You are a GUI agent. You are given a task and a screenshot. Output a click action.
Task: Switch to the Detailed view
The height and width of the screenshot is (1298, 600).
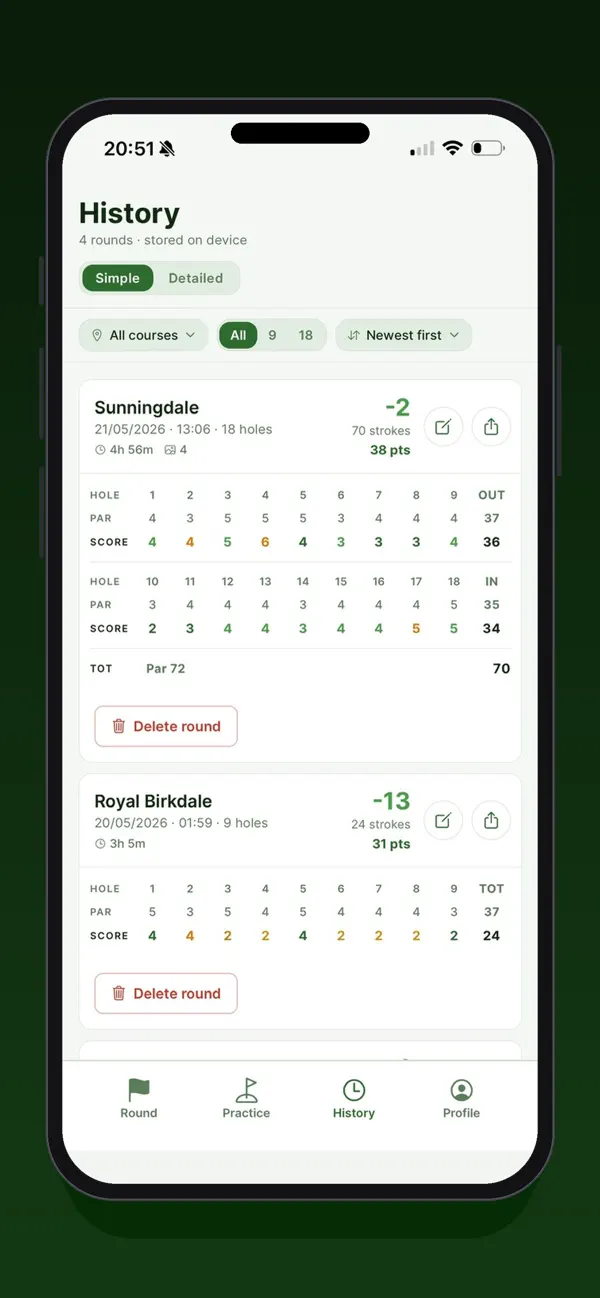coord(196,278)
